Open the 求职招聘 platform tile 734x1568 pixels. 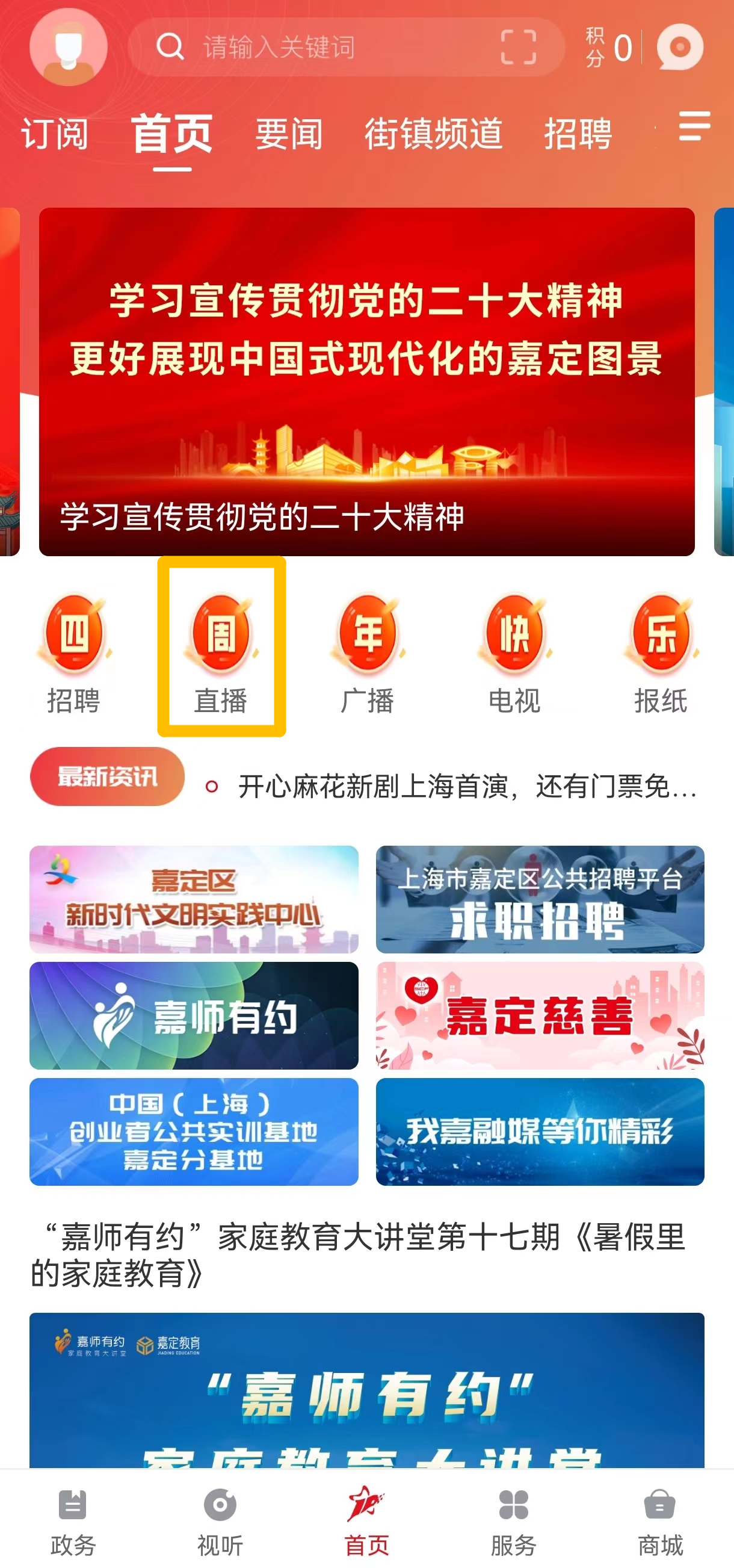pos(540,899)
